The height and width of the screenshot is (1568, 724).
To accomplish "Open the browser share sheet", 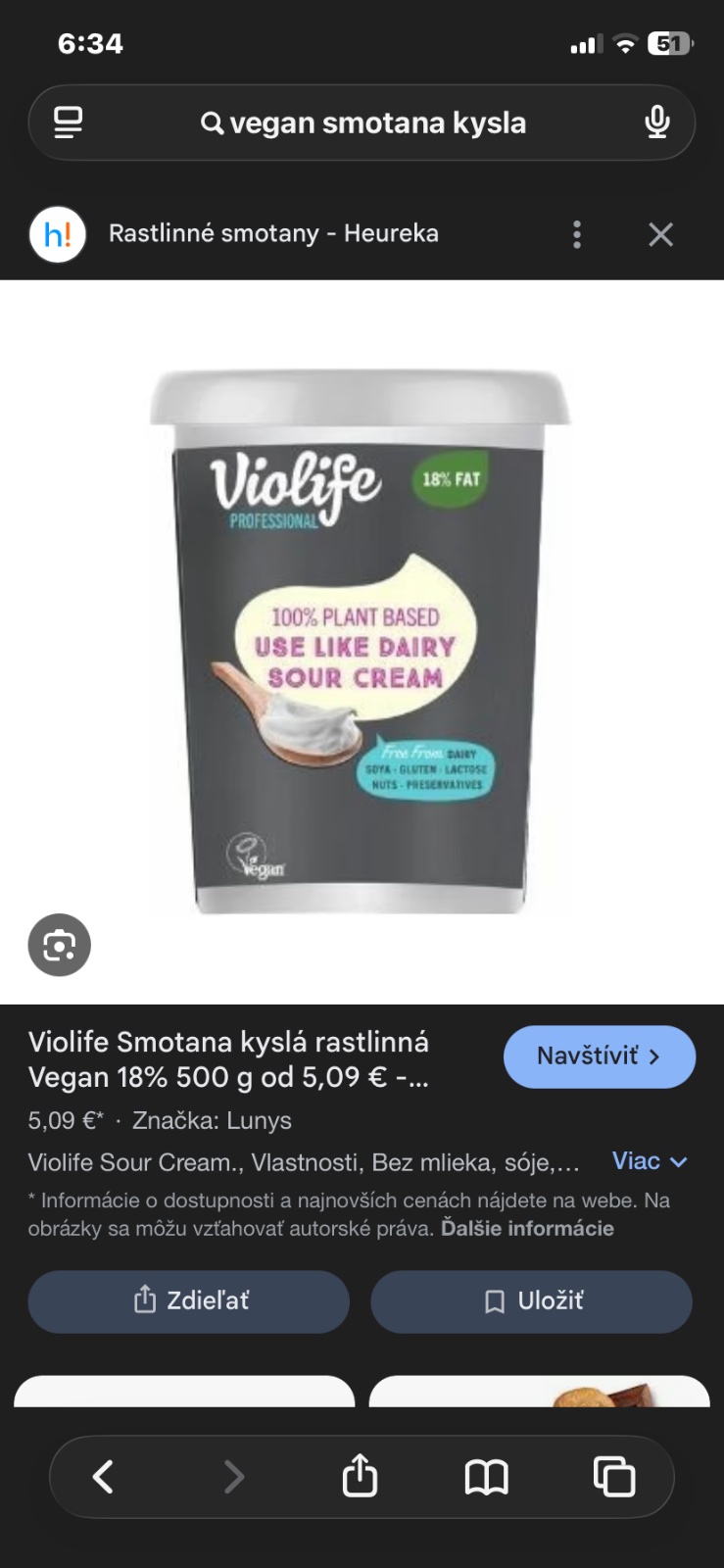I will pyautogui.click(x=360, y=1476).
